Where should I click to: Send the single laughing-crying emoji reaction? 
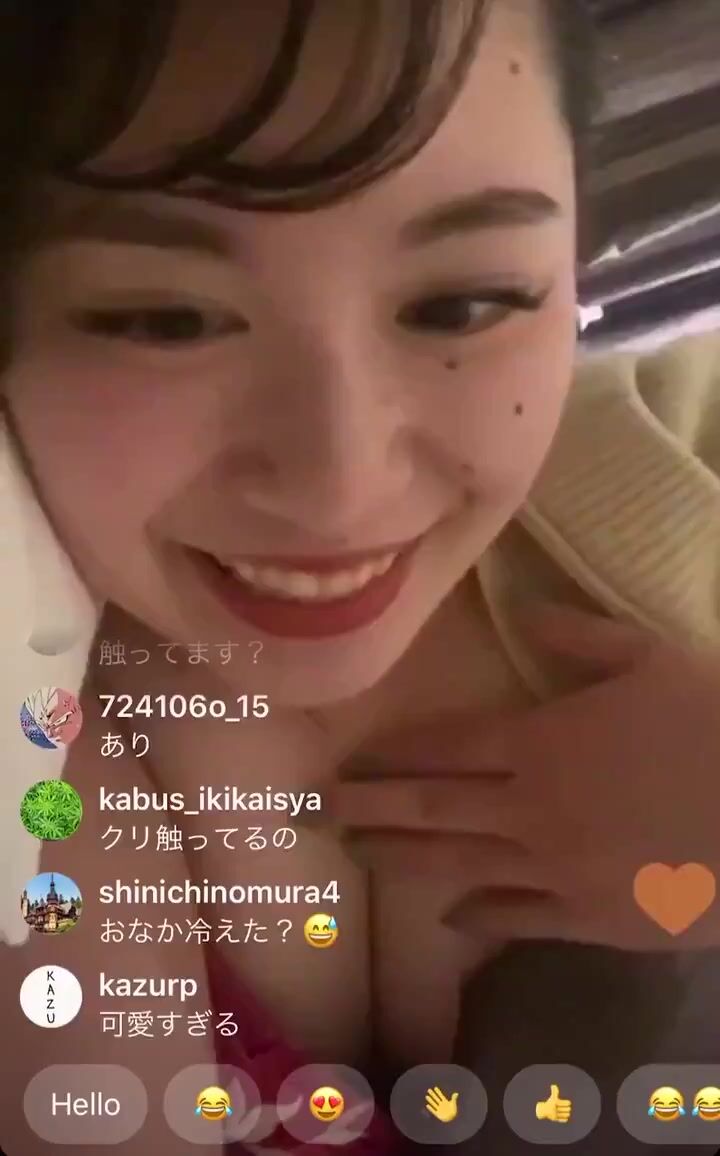(x=212, y=1104)
